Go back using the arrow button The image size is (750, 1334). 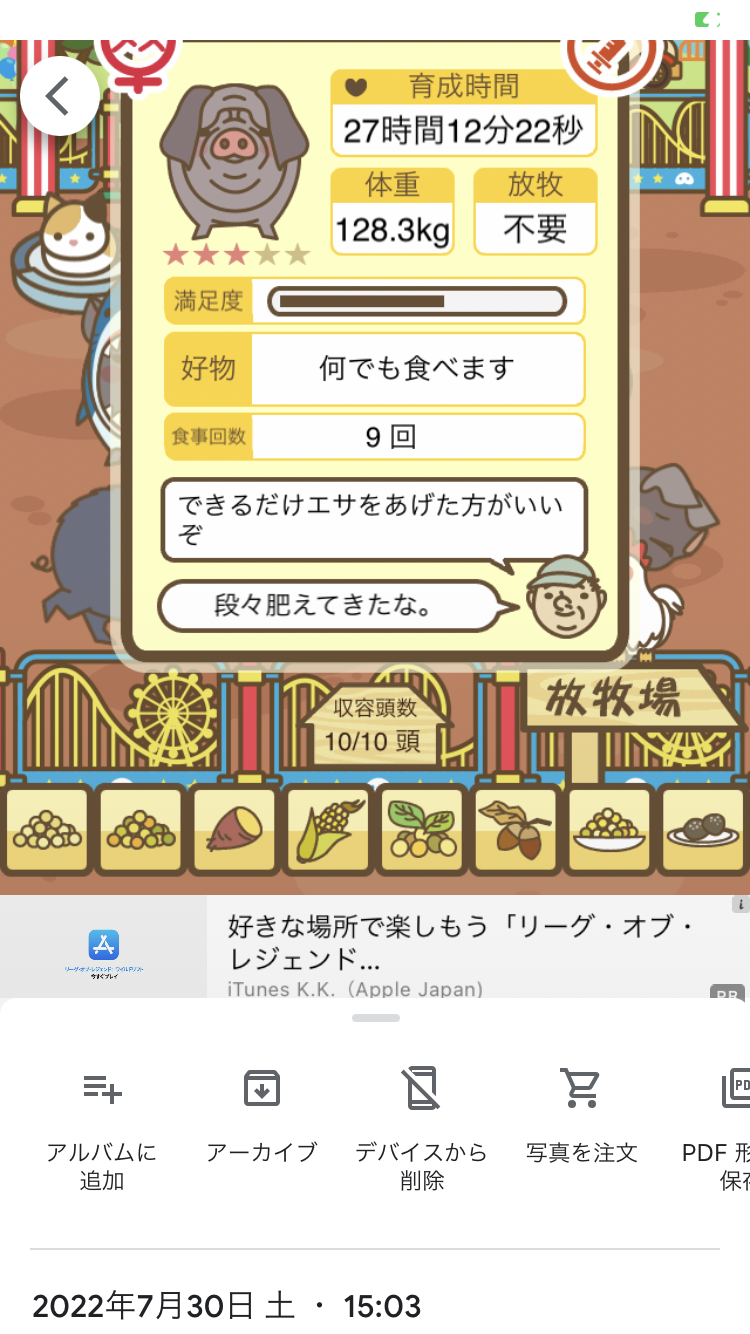coord(60,96)
